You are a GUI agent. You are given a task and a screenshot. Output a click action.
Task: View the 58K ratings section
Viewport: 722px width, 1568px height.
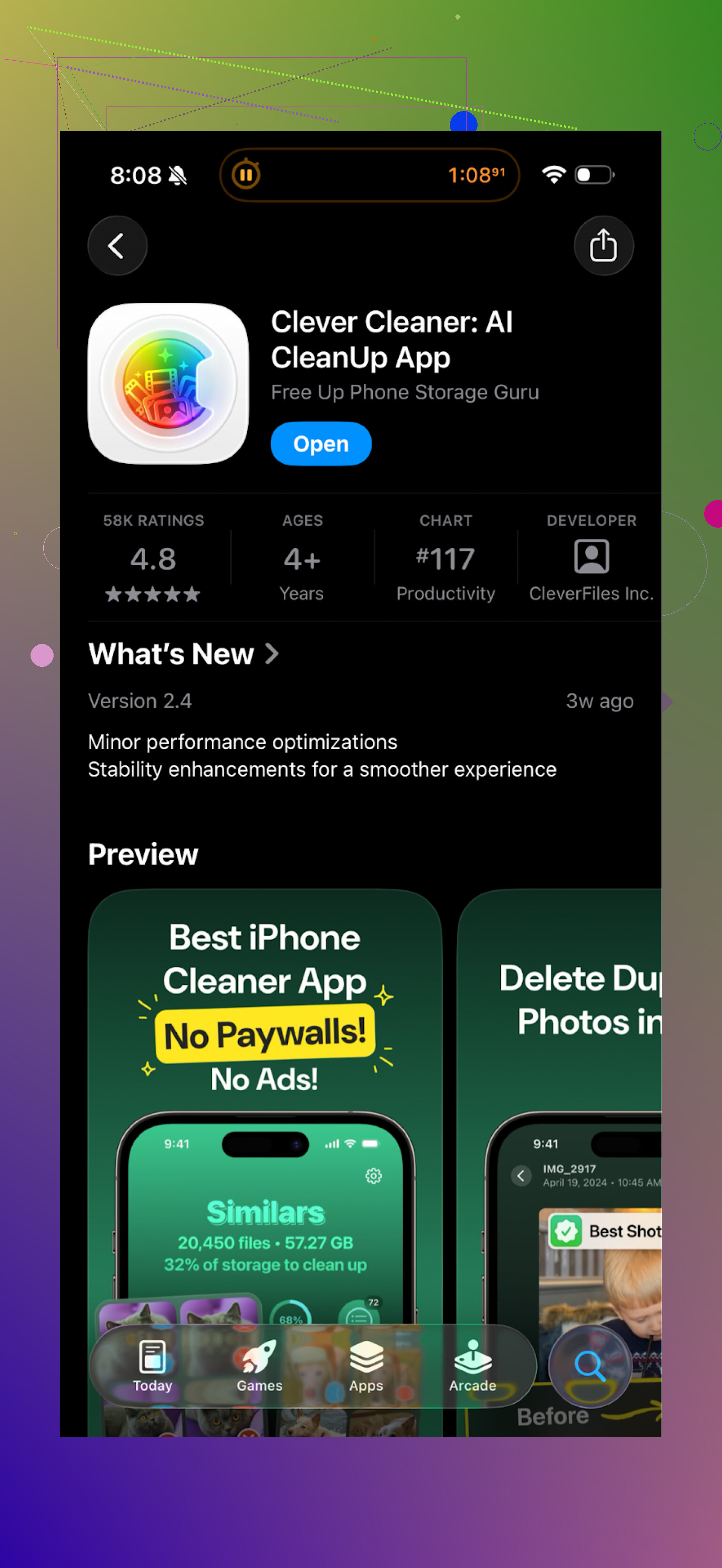click(x=153, y=557)
